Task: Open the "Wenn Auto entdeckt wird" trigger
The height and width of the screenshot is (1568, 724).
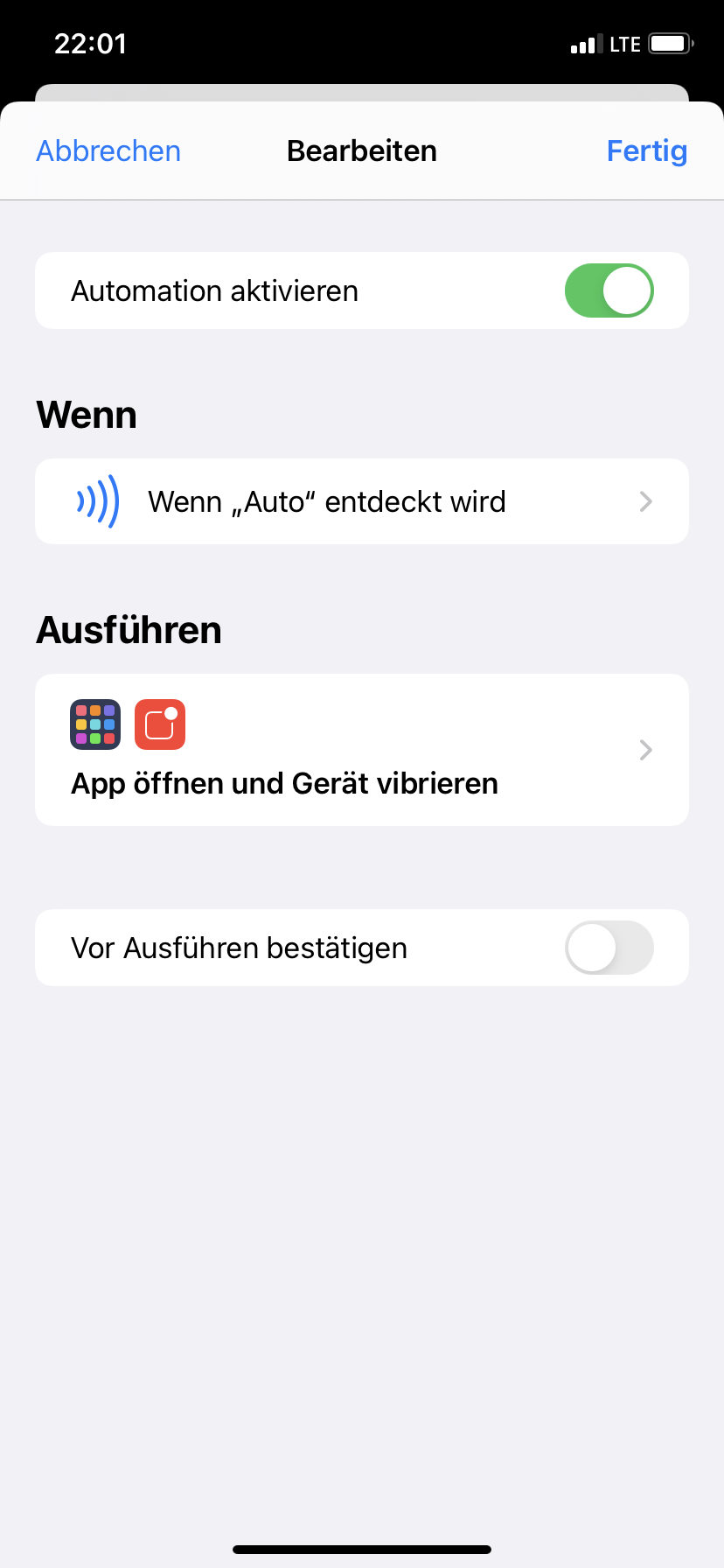Action: click(362, 501)
